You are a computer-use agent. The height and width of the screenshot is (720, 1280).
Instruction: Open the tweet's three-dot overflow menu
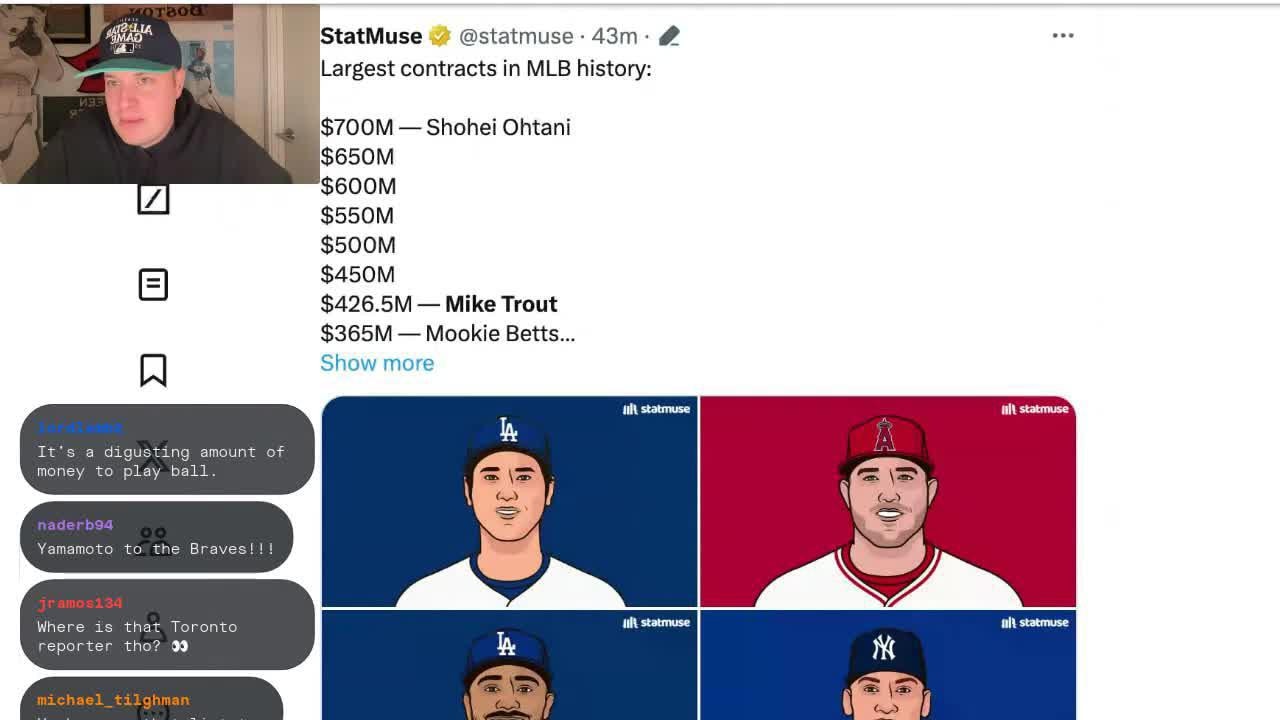[1062, 36]
